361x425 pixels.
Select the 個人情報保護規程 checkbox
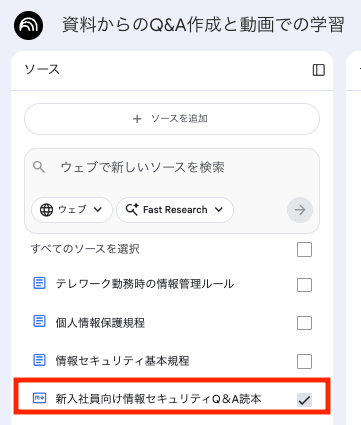point(304,323)
